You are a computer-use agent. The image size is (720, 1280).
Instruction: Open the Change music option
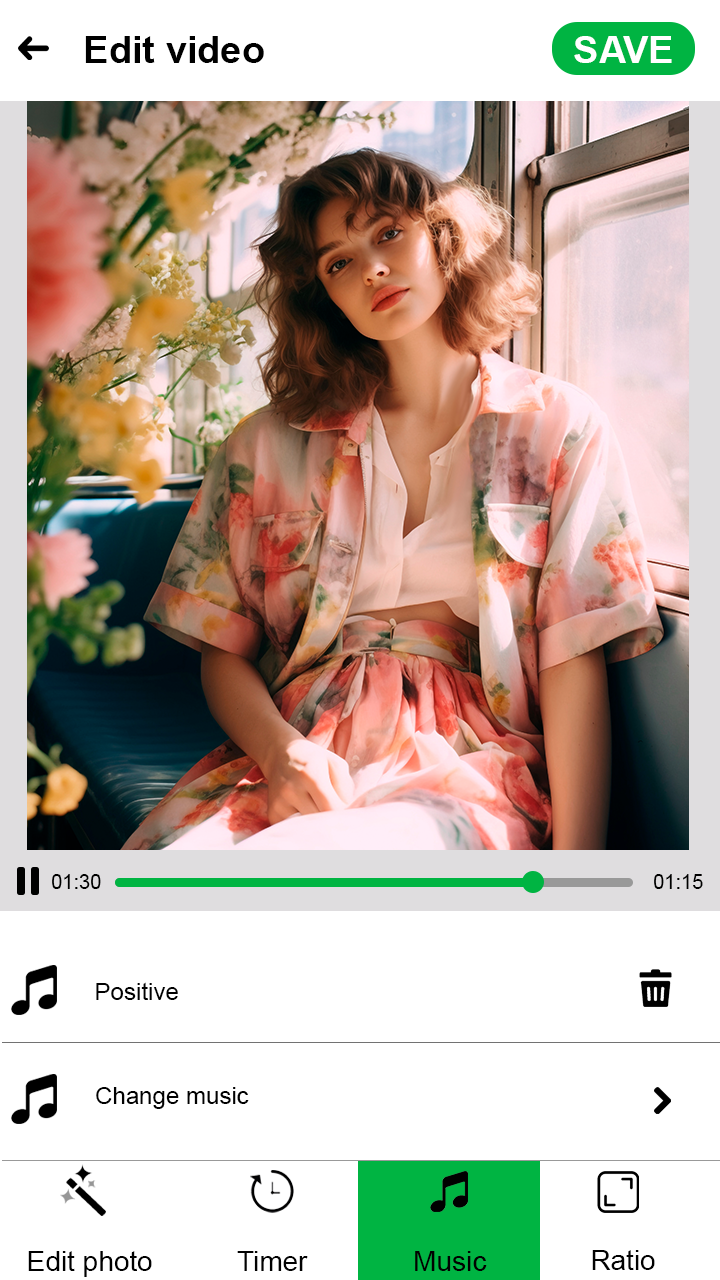coord(360,1098)
